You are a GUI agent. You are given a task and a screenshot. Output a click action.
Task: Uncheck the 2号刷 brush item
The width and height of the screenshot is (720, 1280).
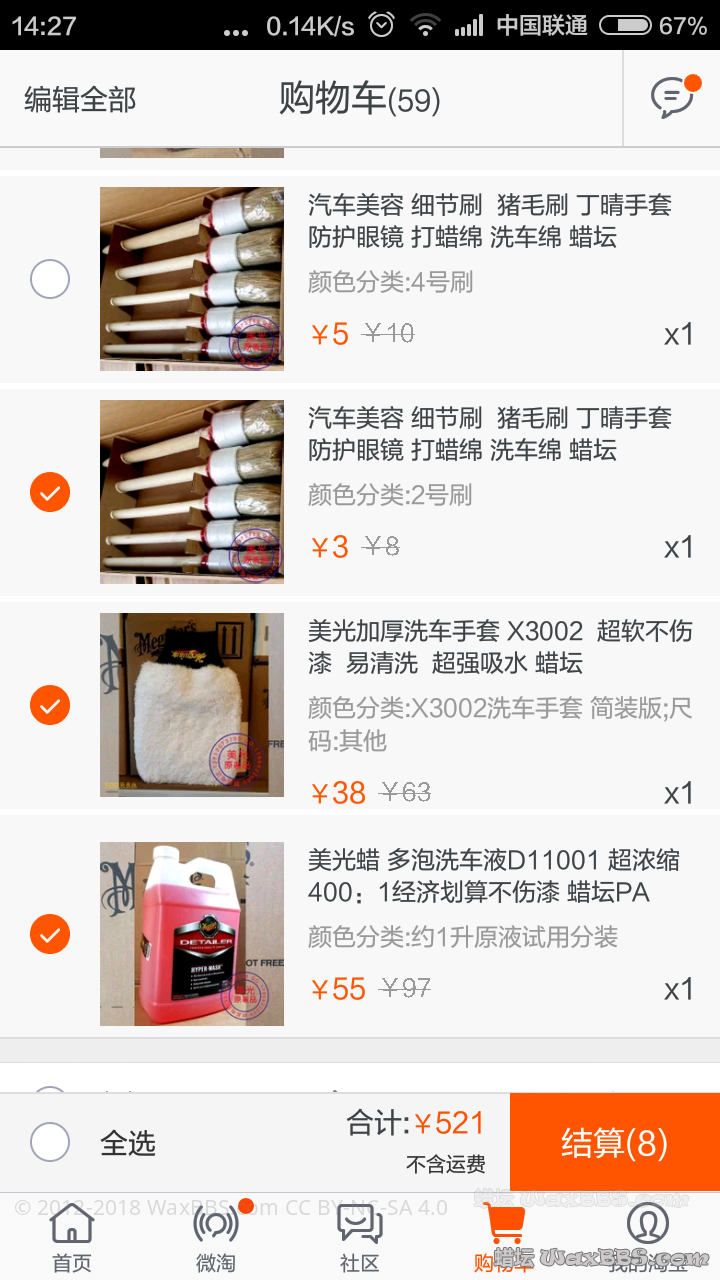(x=50, y=492)
